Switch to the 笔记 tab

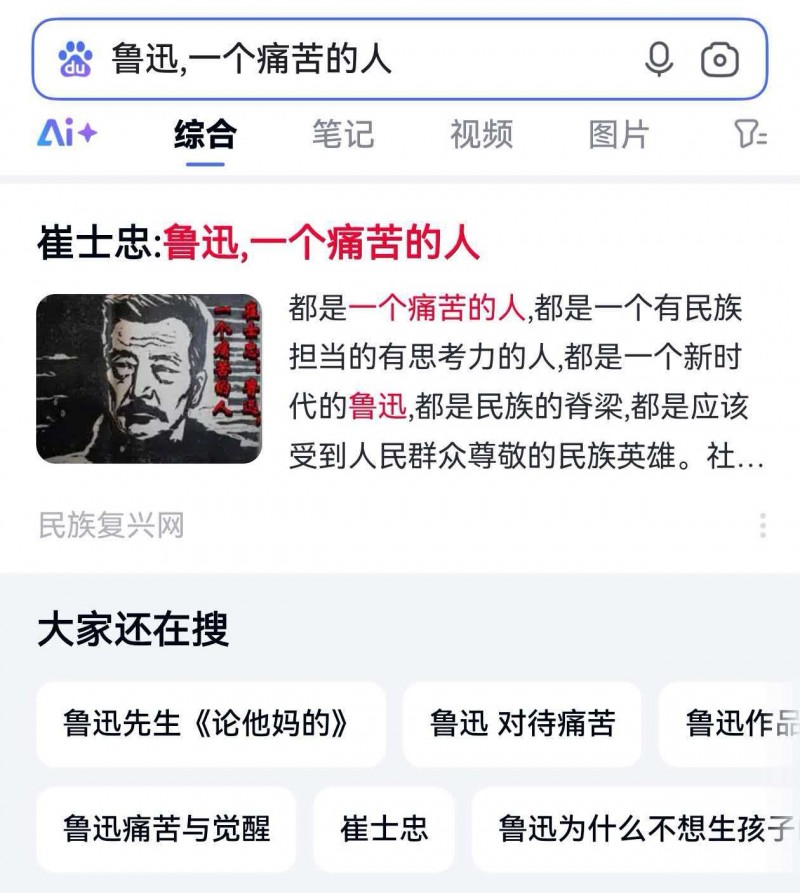pos(342,134)
